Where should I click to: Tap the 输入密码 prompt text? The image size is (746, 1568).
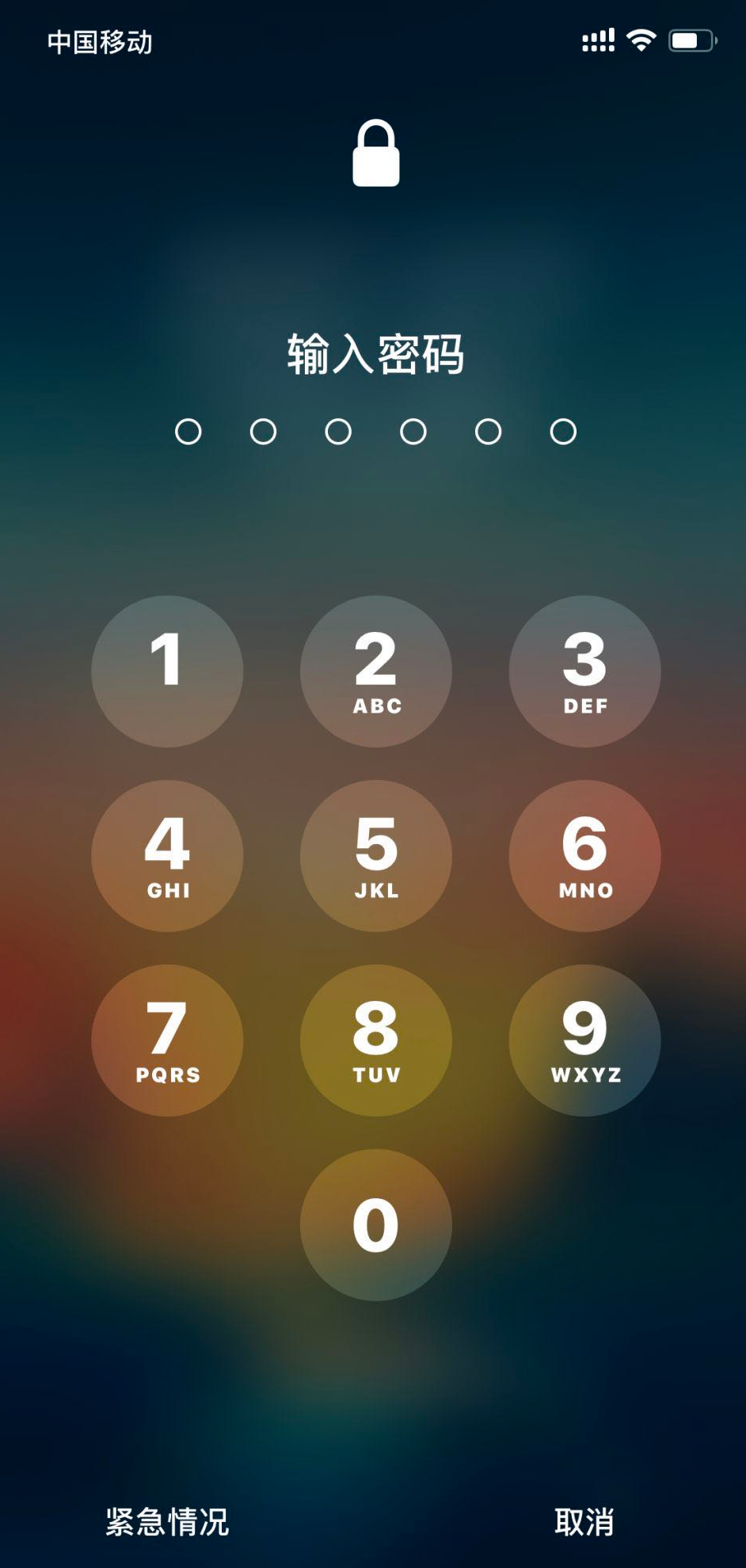pos(375,354)
